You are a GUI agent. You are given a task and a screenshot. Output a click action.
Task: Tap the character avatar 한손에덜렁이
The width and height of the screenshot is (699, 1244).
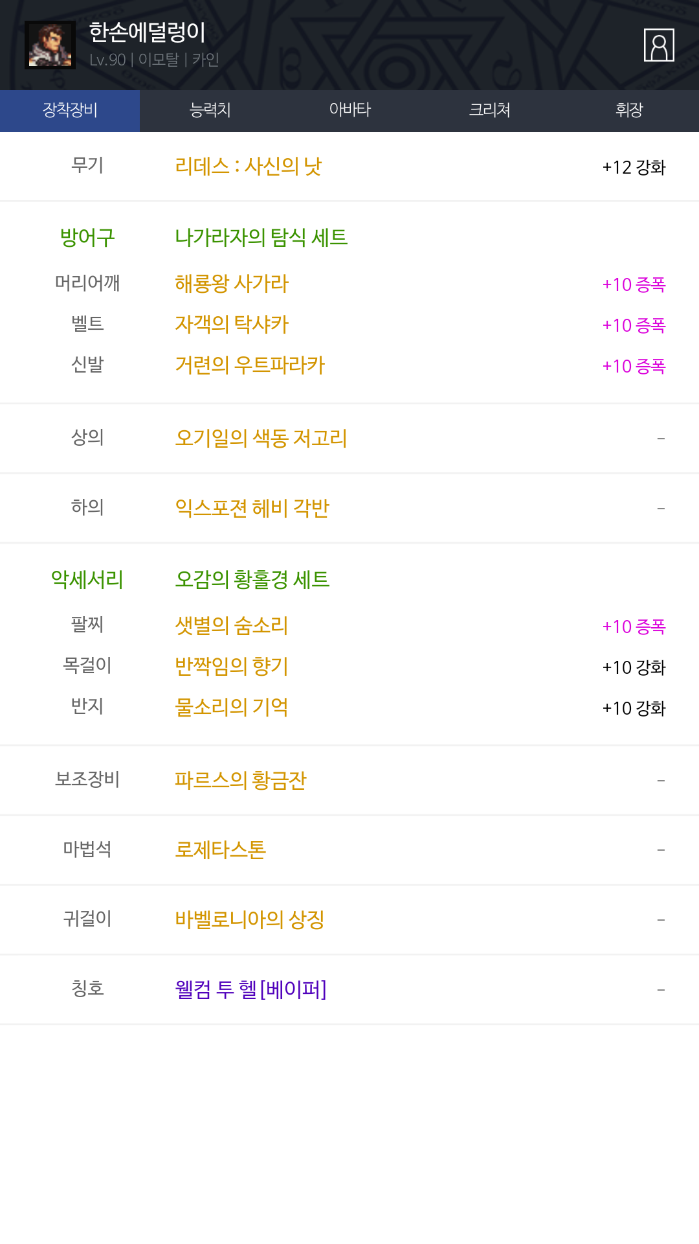click(x=50, y=45)
